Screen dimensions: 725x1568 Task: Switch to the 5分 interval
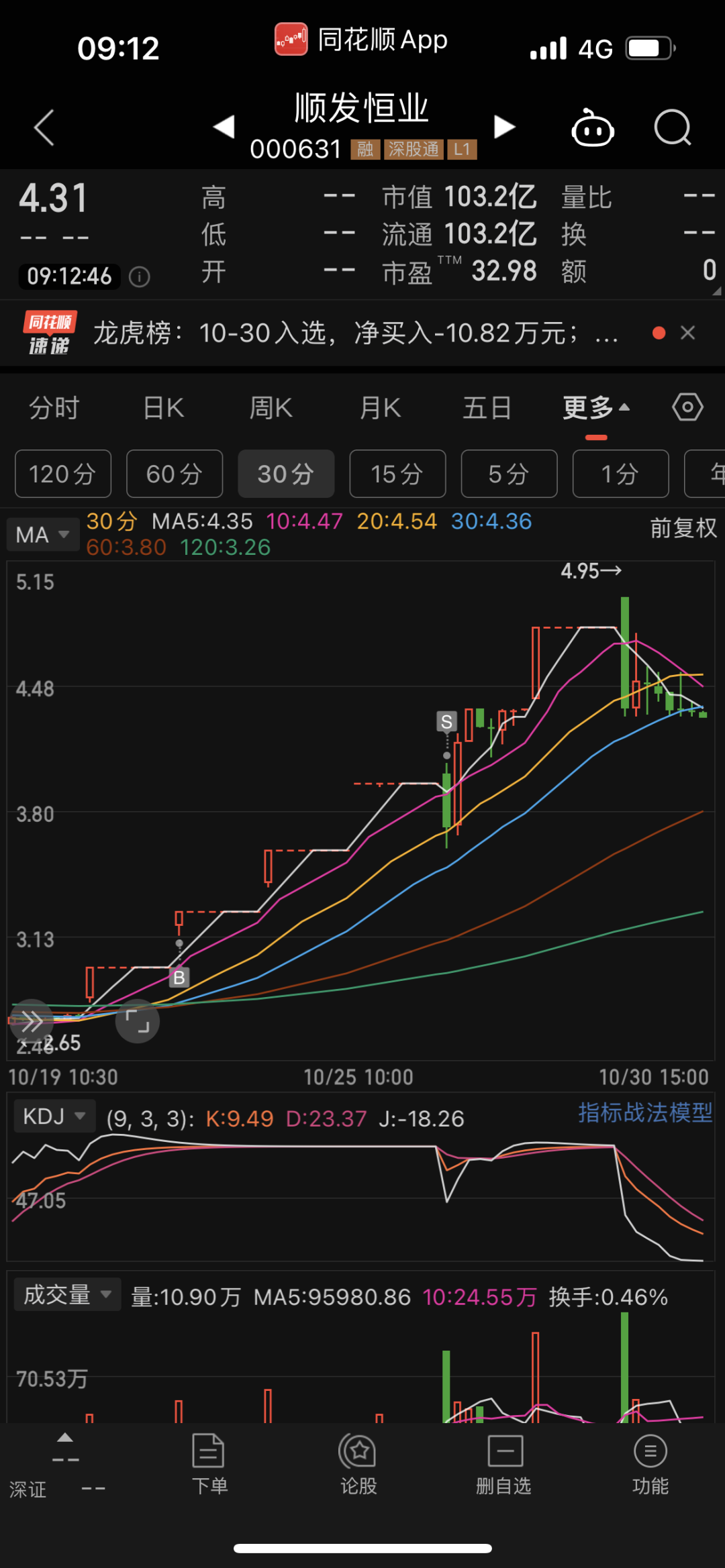tap(509, 474)
